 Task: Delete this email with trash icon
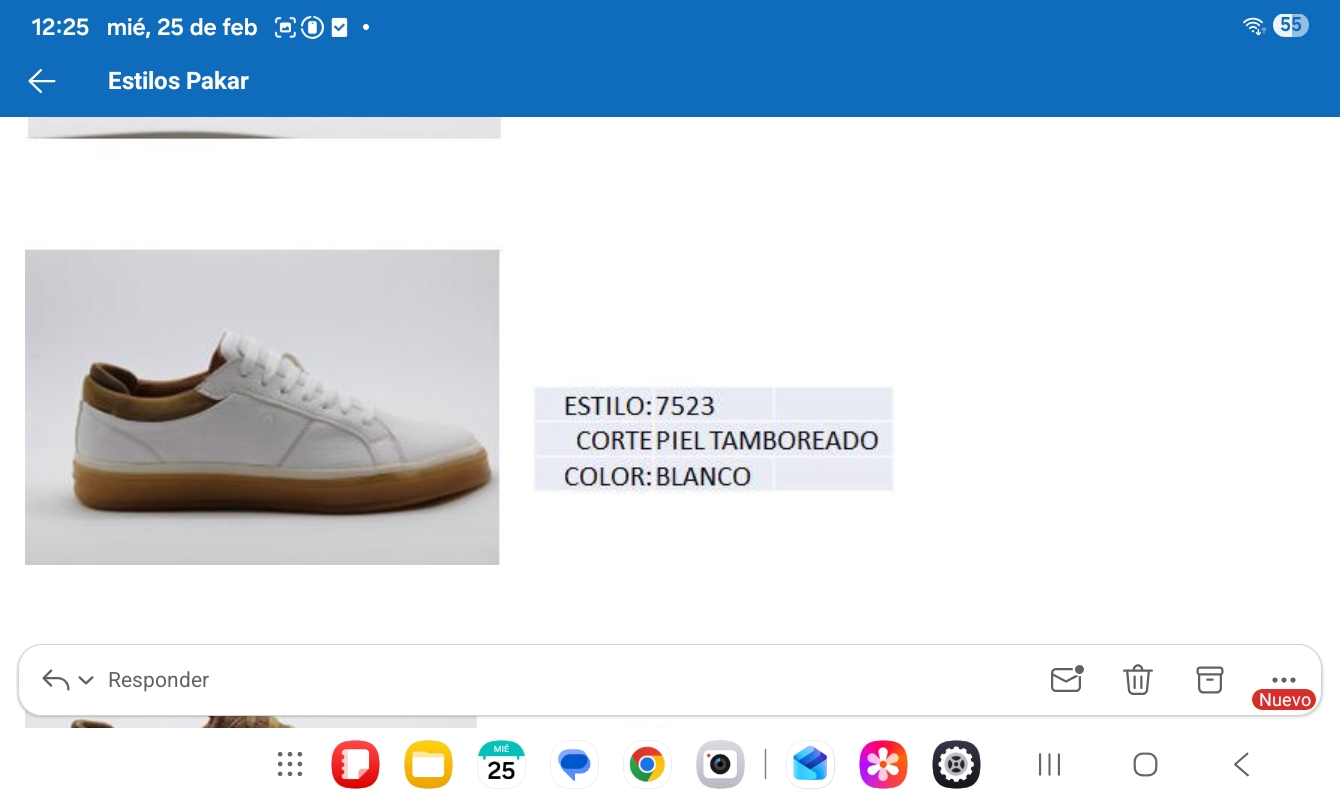(x=1138, y=679)
